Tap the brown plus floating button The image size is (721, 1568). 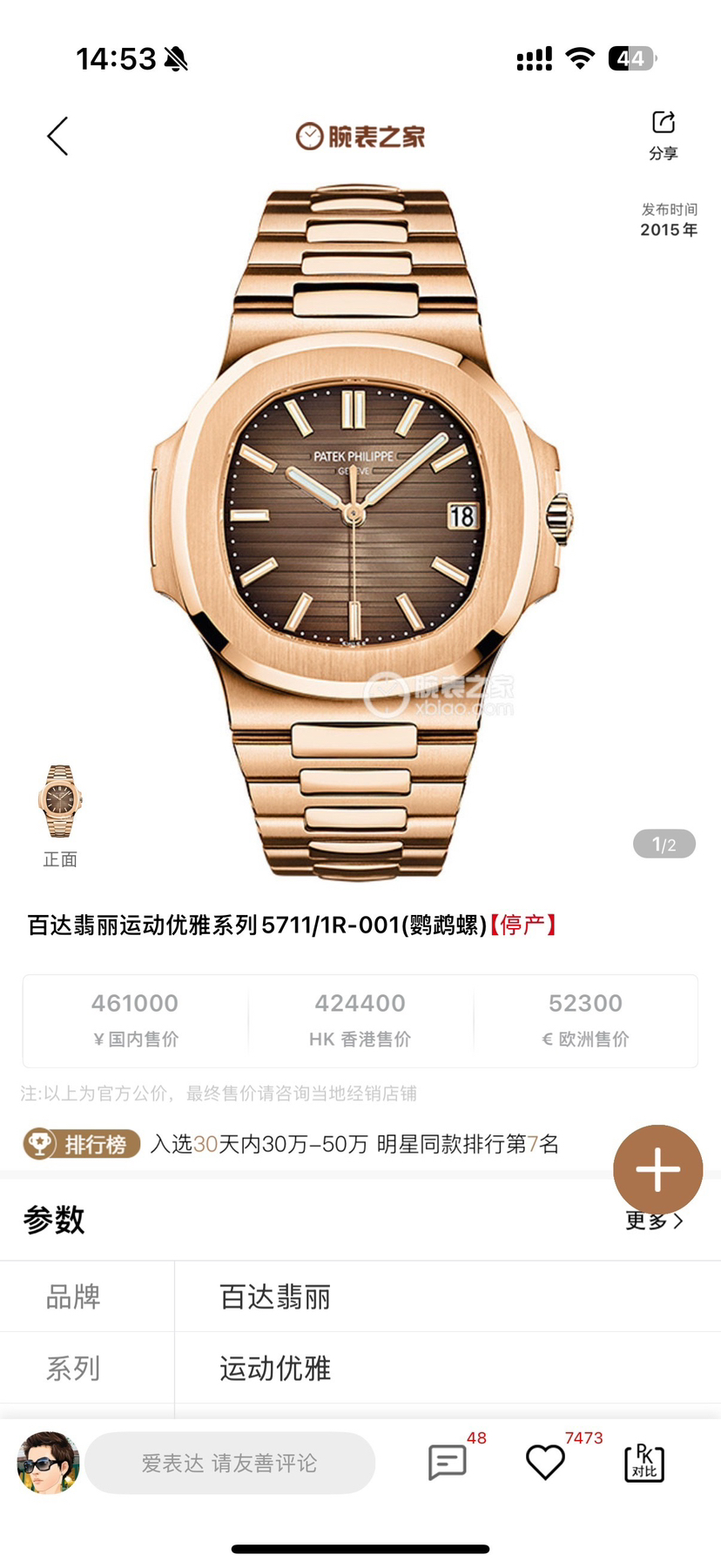click(657, 1169)
